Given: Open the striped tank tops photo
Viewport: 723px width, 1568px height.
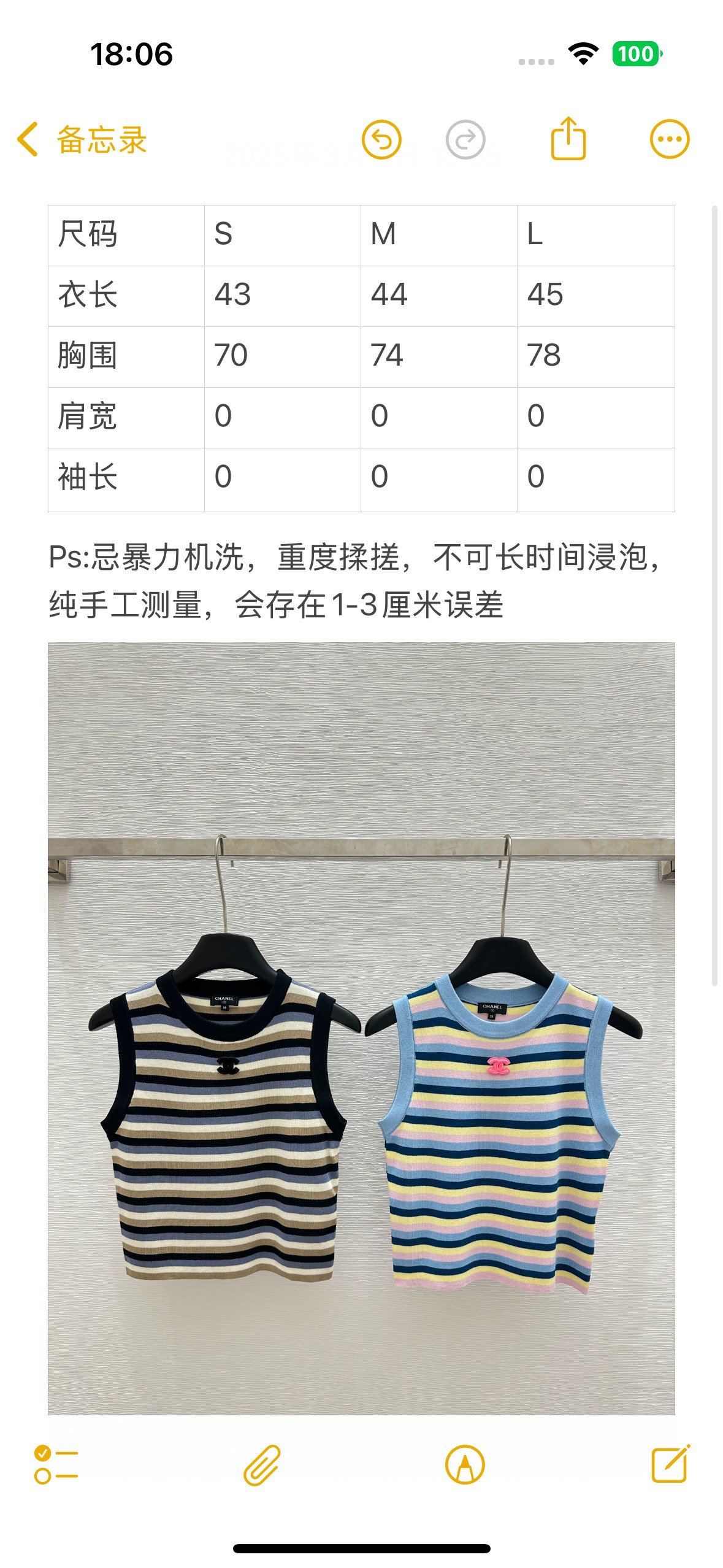Looking at the screenshot, I should point(361,1028).
